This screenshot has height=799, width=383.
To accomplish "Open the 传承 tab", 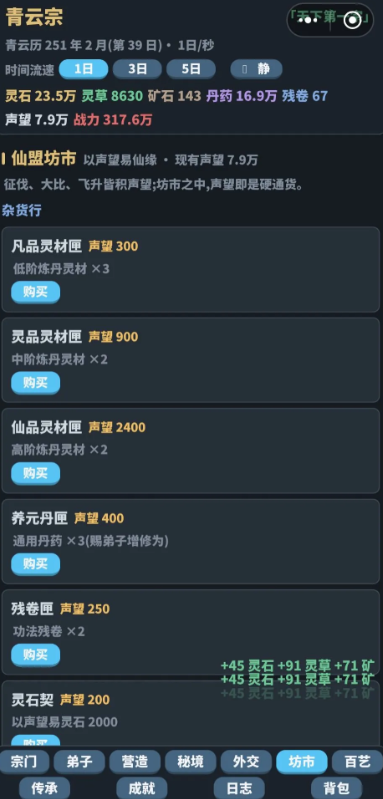I will (44, 788).
